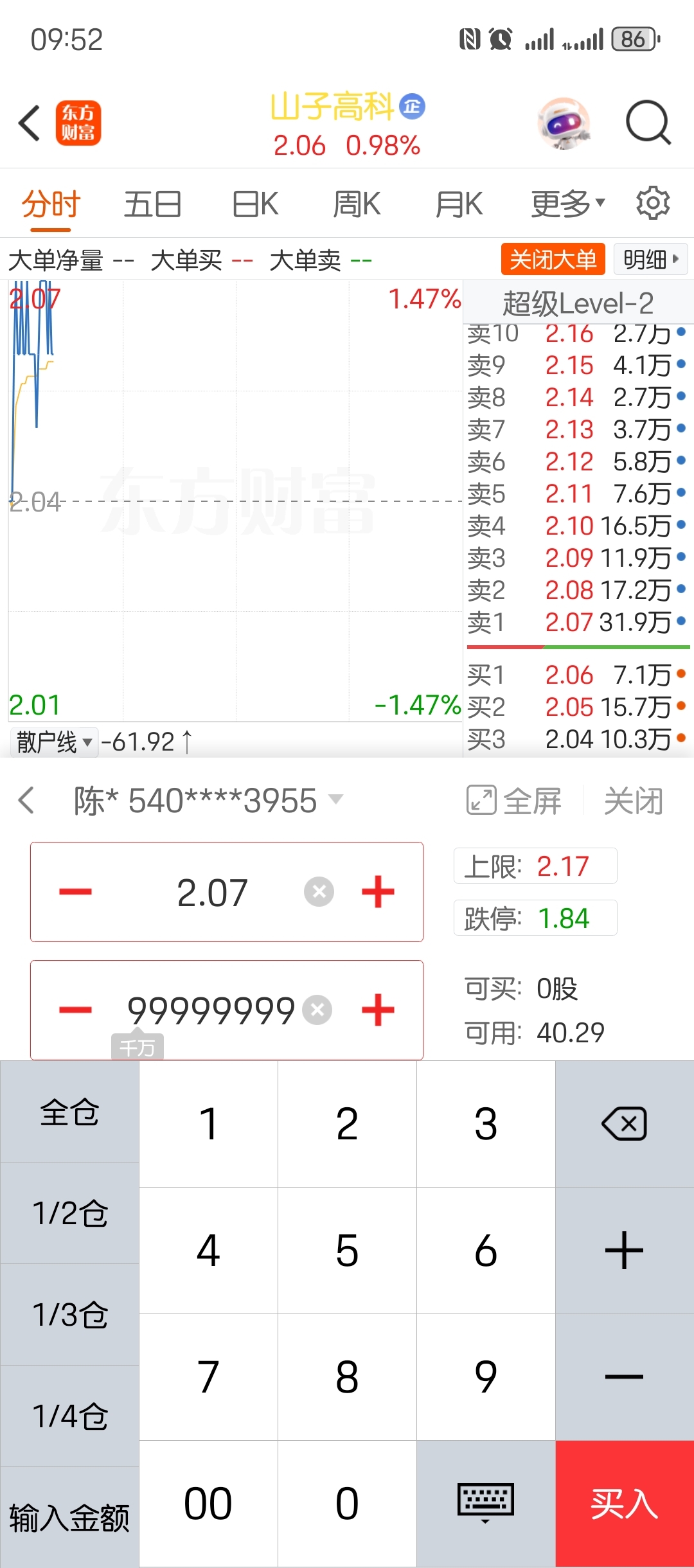Set price to 上限 2.17

point(535,866)
